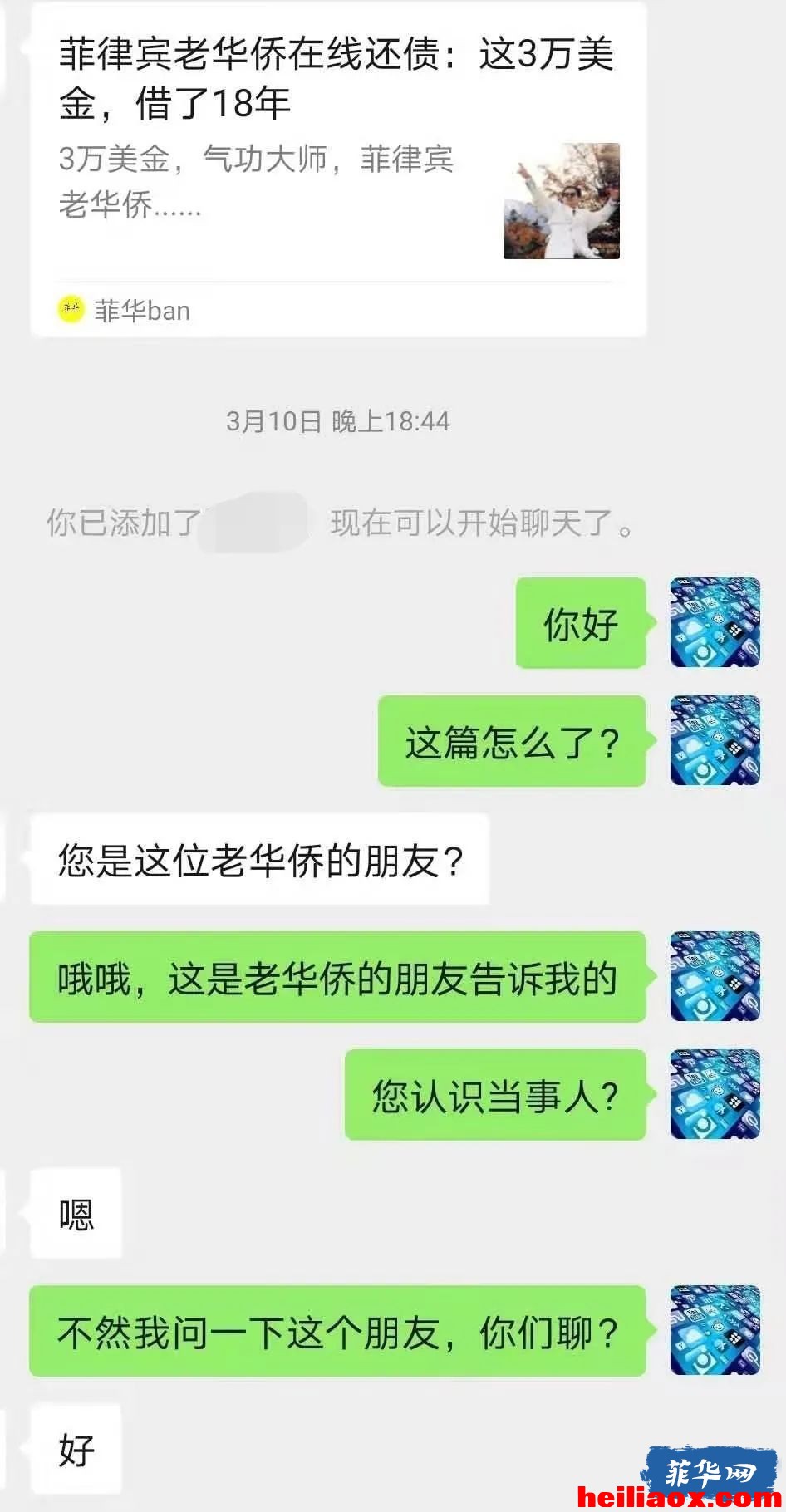The image size is (786, 1512).
Task: Open sender profile next to 这篇怎么了?
Action: 715,740
